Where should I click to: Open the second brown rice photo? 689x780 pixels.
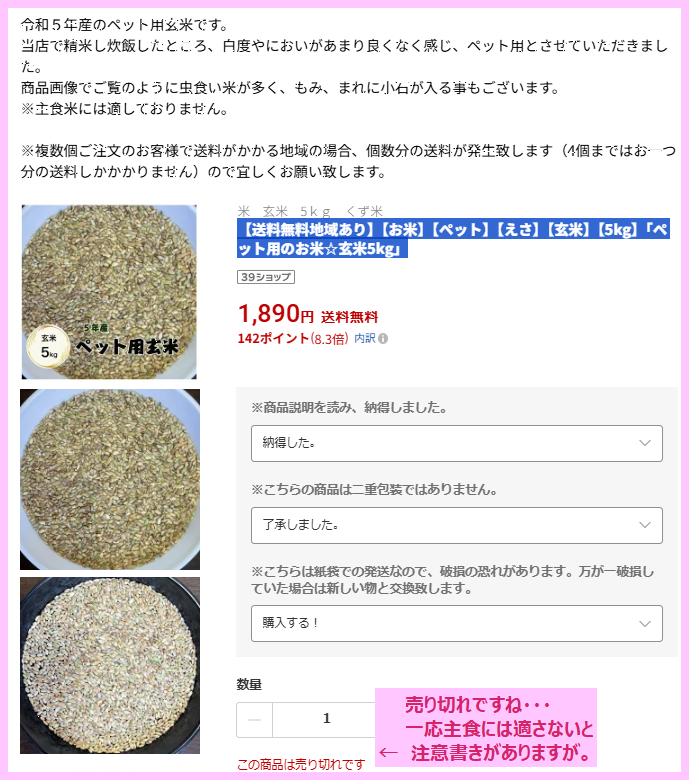point(109,479)
